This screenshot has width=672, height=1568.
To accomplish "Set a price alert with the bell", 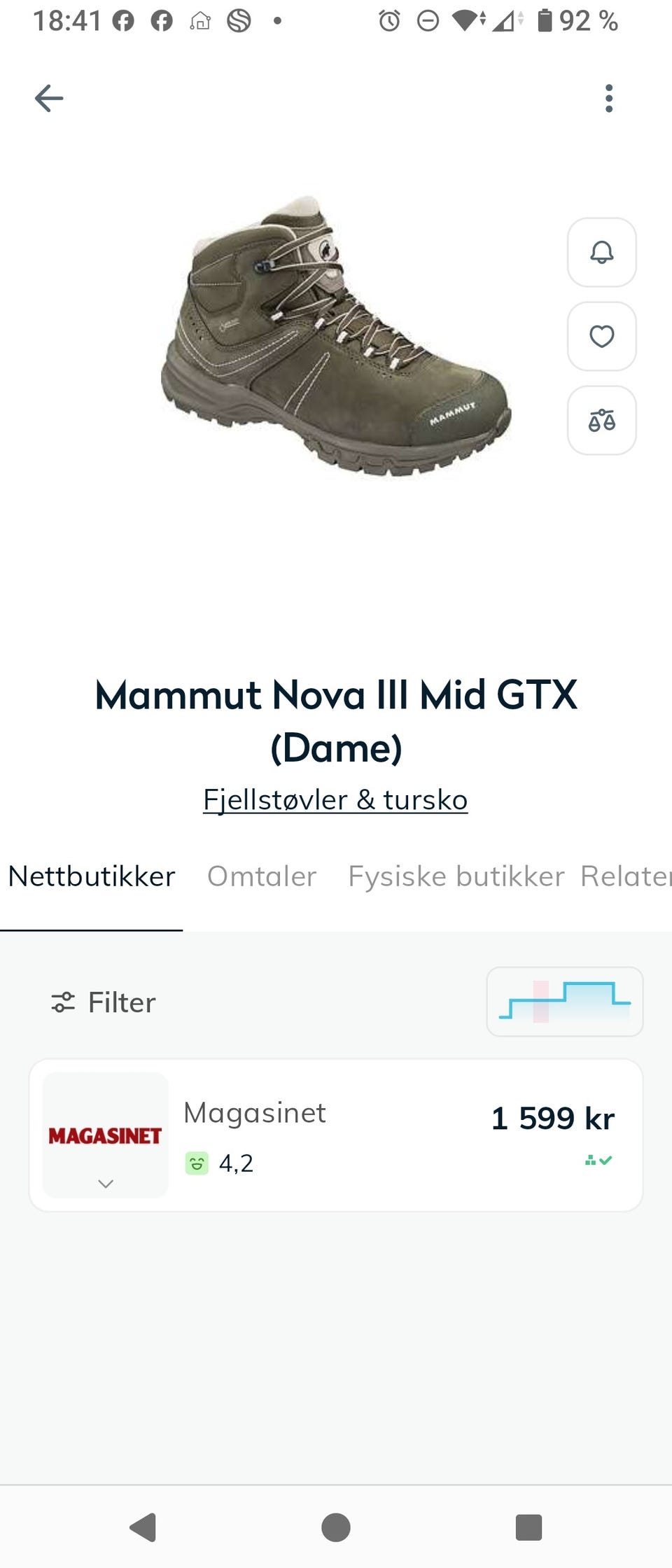I will [601, 252].
